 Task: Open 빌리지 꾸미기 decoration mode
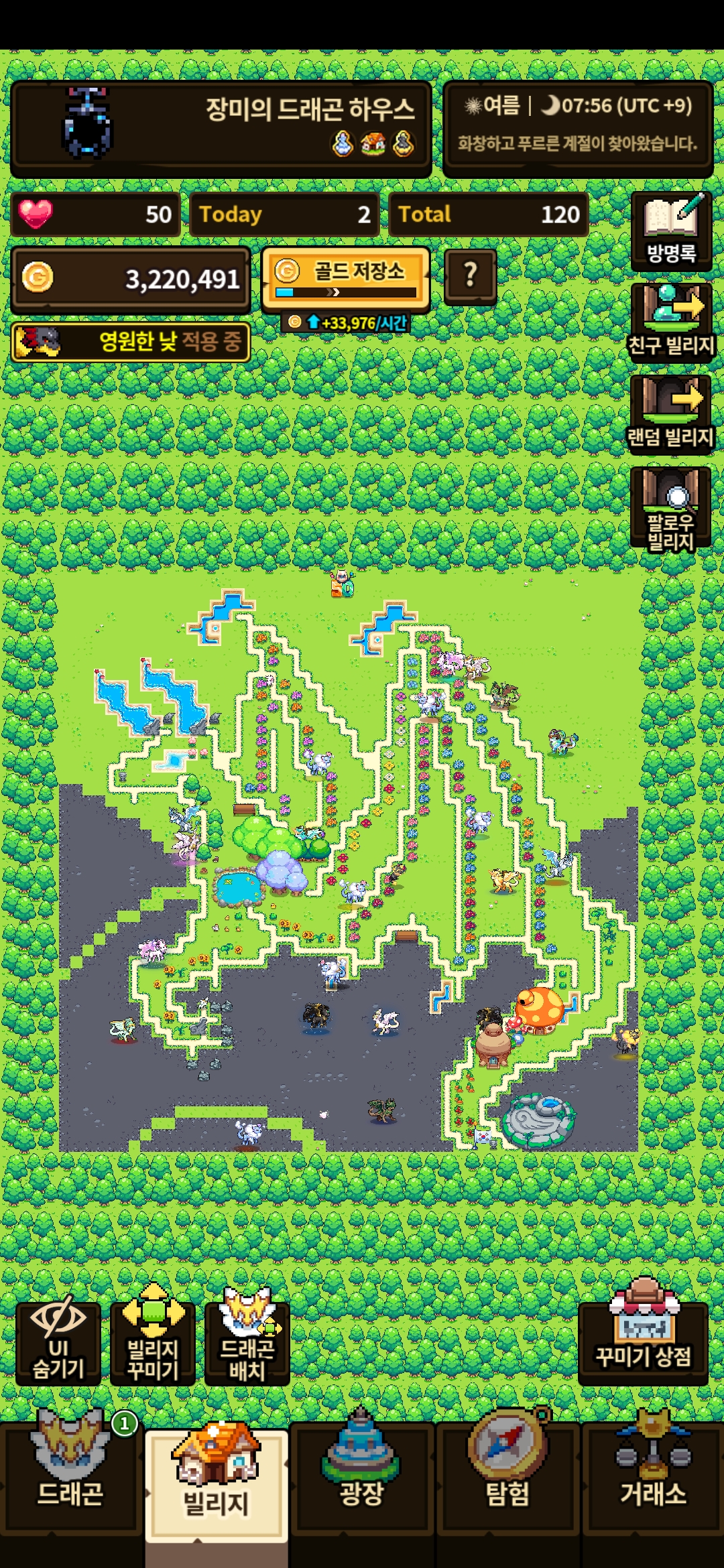click(x=153, y=1342)
